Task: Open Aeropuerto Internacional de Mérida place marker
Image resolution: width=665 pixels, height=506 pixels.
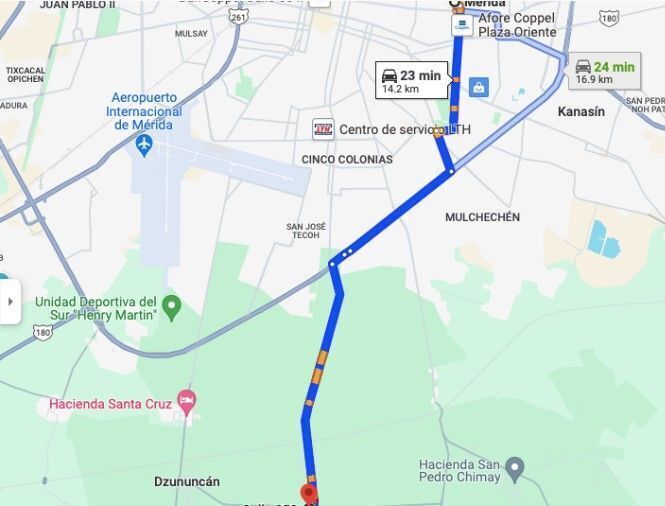Action: point(144,145)
